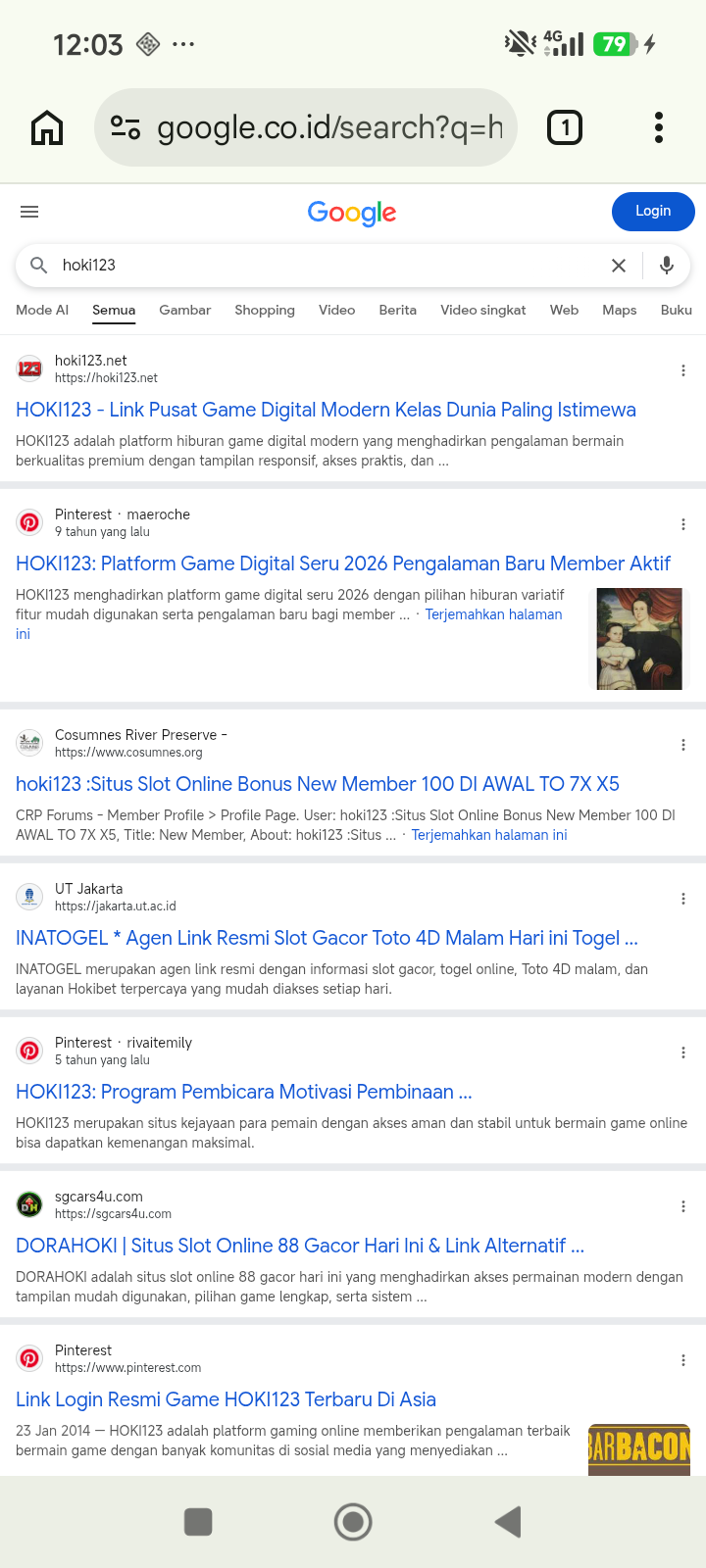Open the Cosumnes River Preserve result link
Viewport: 706px width, 1568px height.
click(x=318, y=784)
